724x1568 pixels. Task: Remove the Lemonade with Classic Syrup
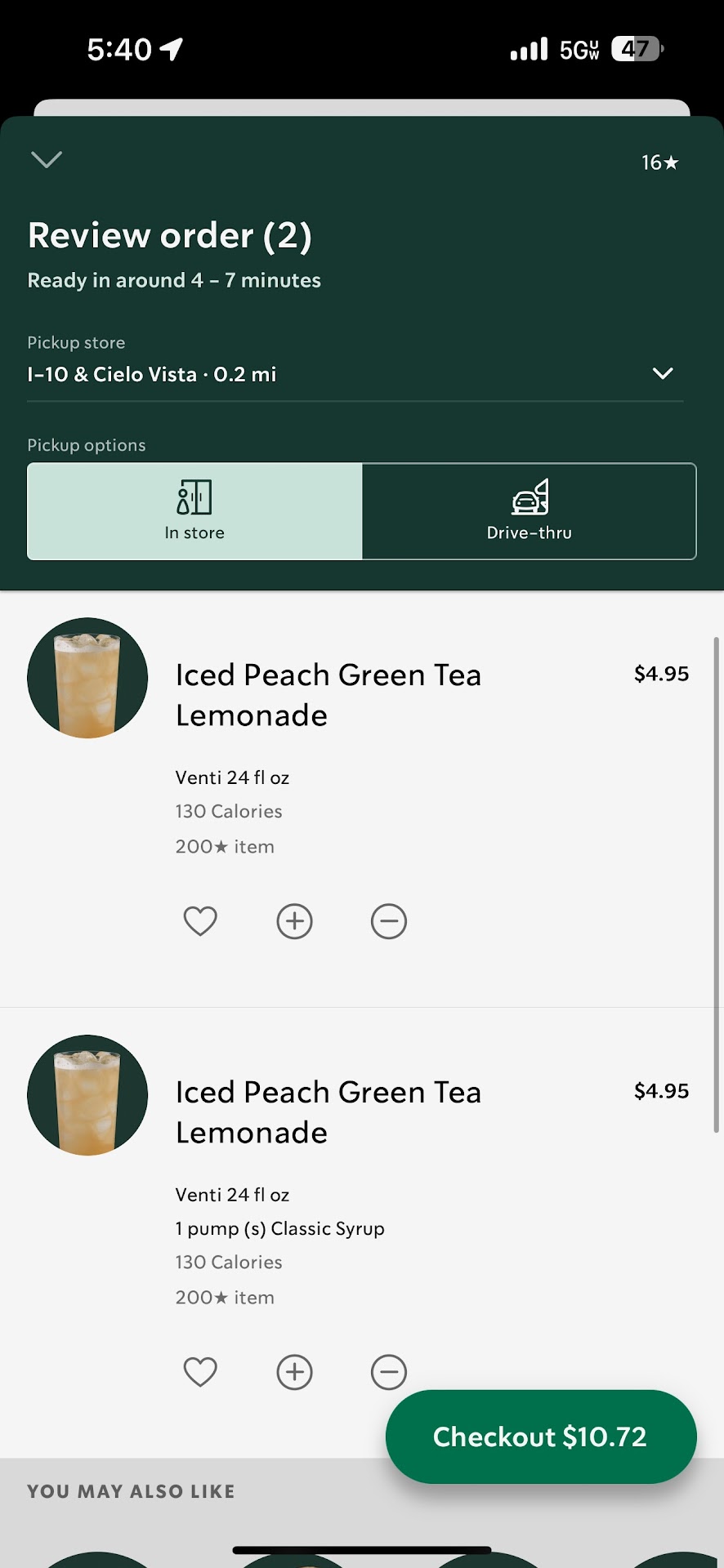pyautogui.click(x=389, y=1372)
